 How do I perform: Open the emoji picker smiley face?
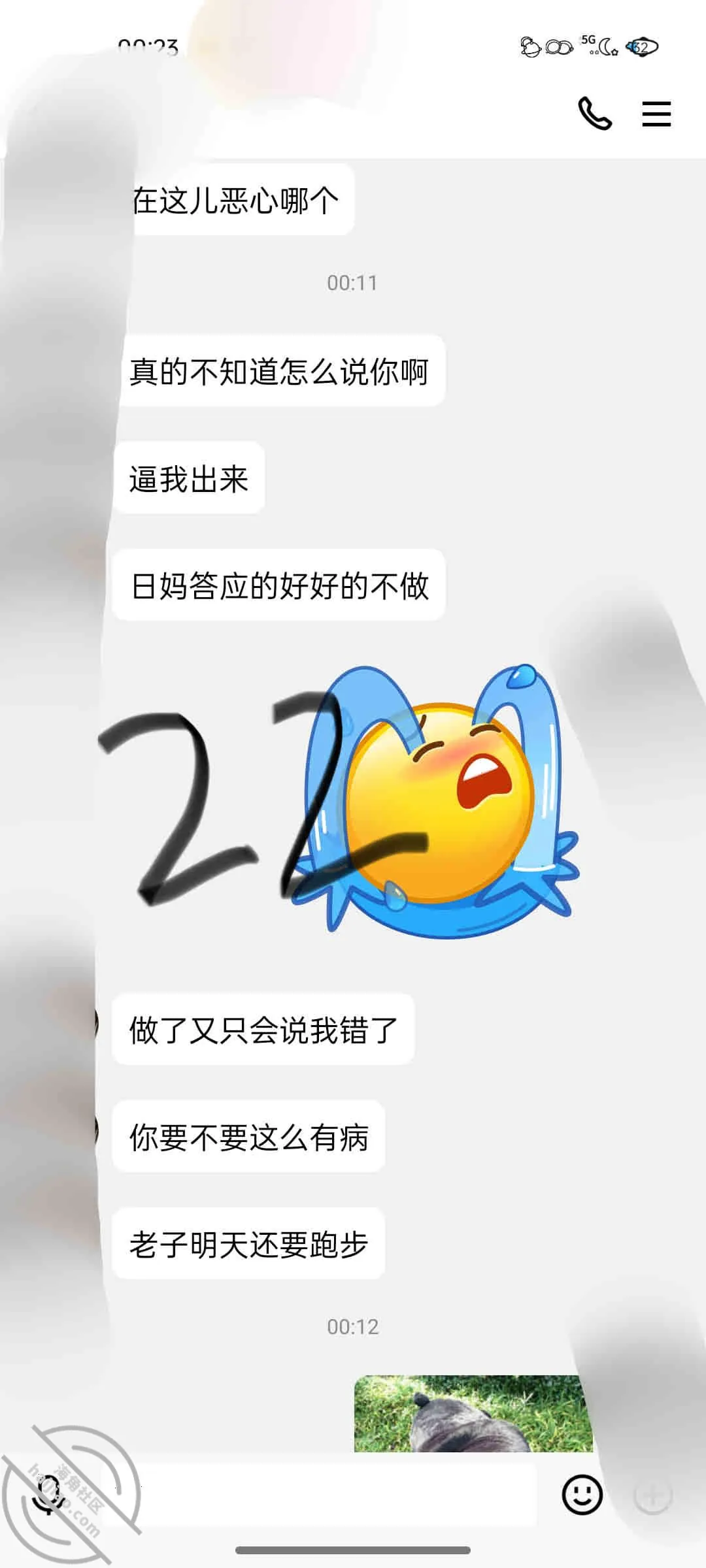click(582, 1494)
